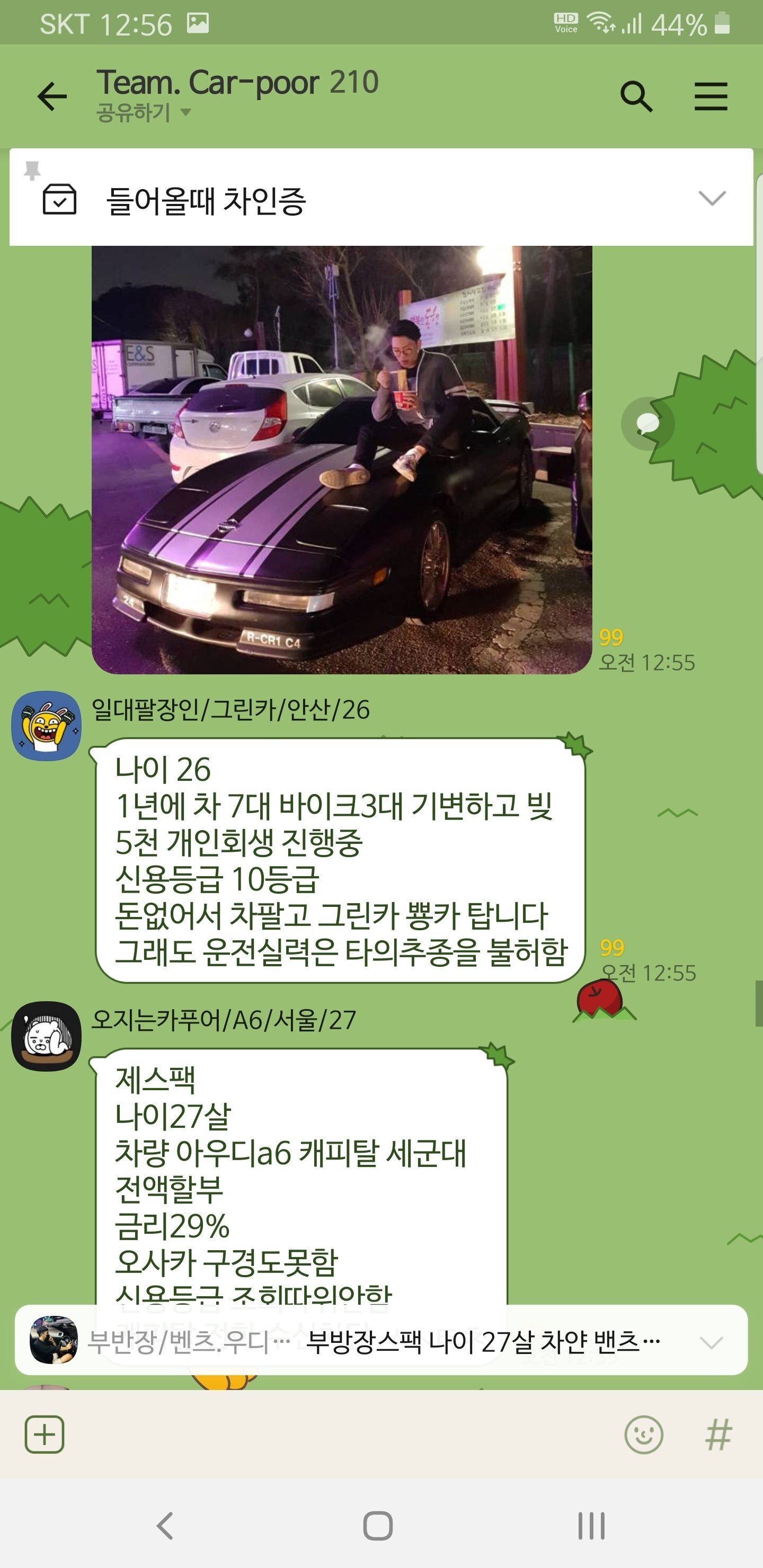Open the hashtag search
This screenshot has width=763, height=1568.
point(718,1435)
